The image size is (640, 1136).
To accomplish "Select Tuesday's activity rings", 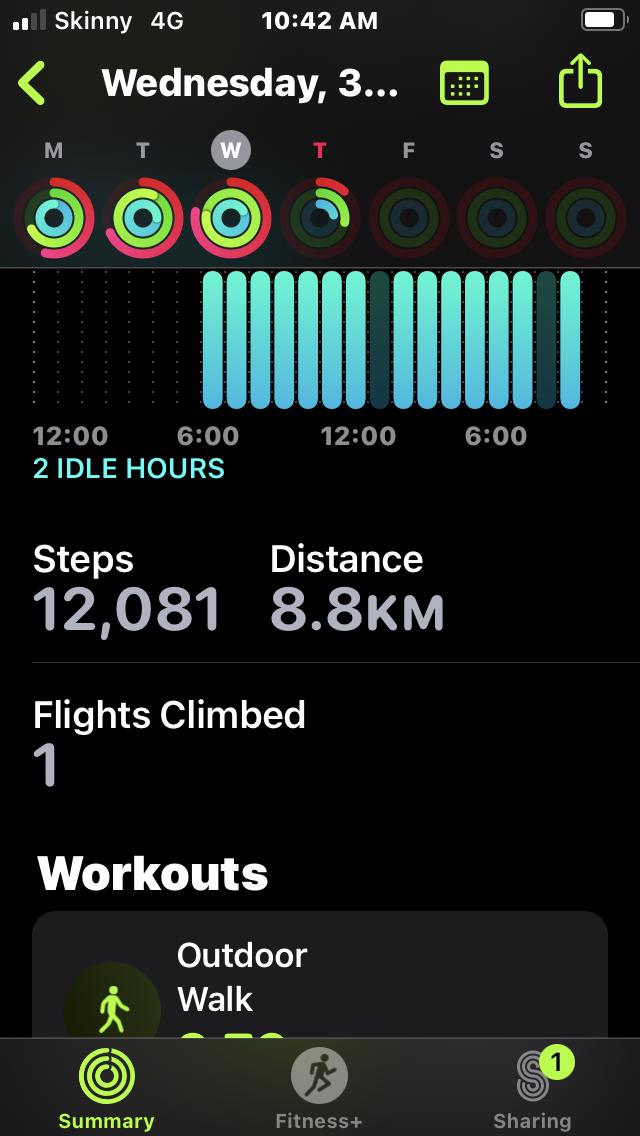I will [x=143, y=215].
